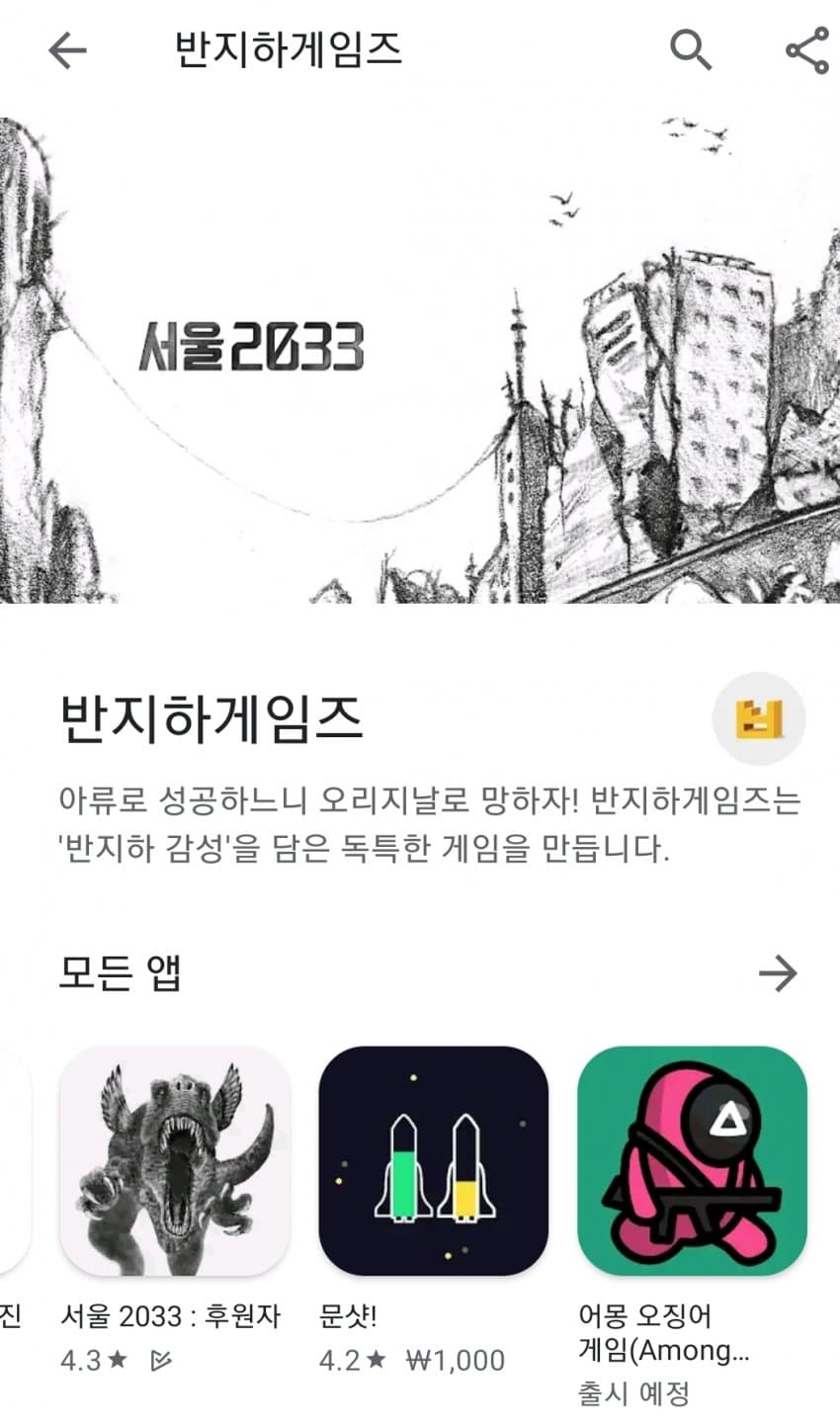
Task: Open the 모든 앱 arrow to see all apps
Action: [778, 973]
